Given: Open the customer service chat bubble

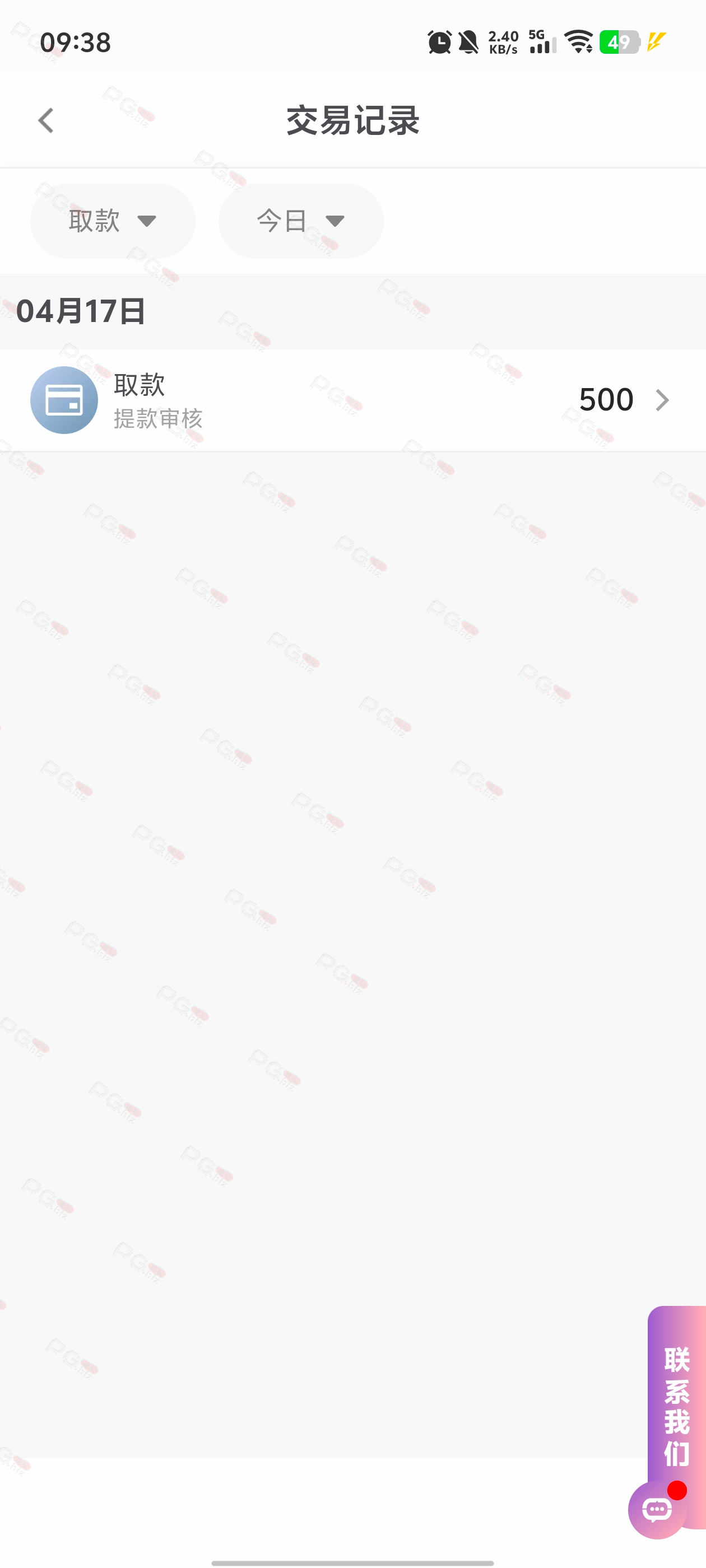Looking at the screenshot, I should coord(657,1510).
